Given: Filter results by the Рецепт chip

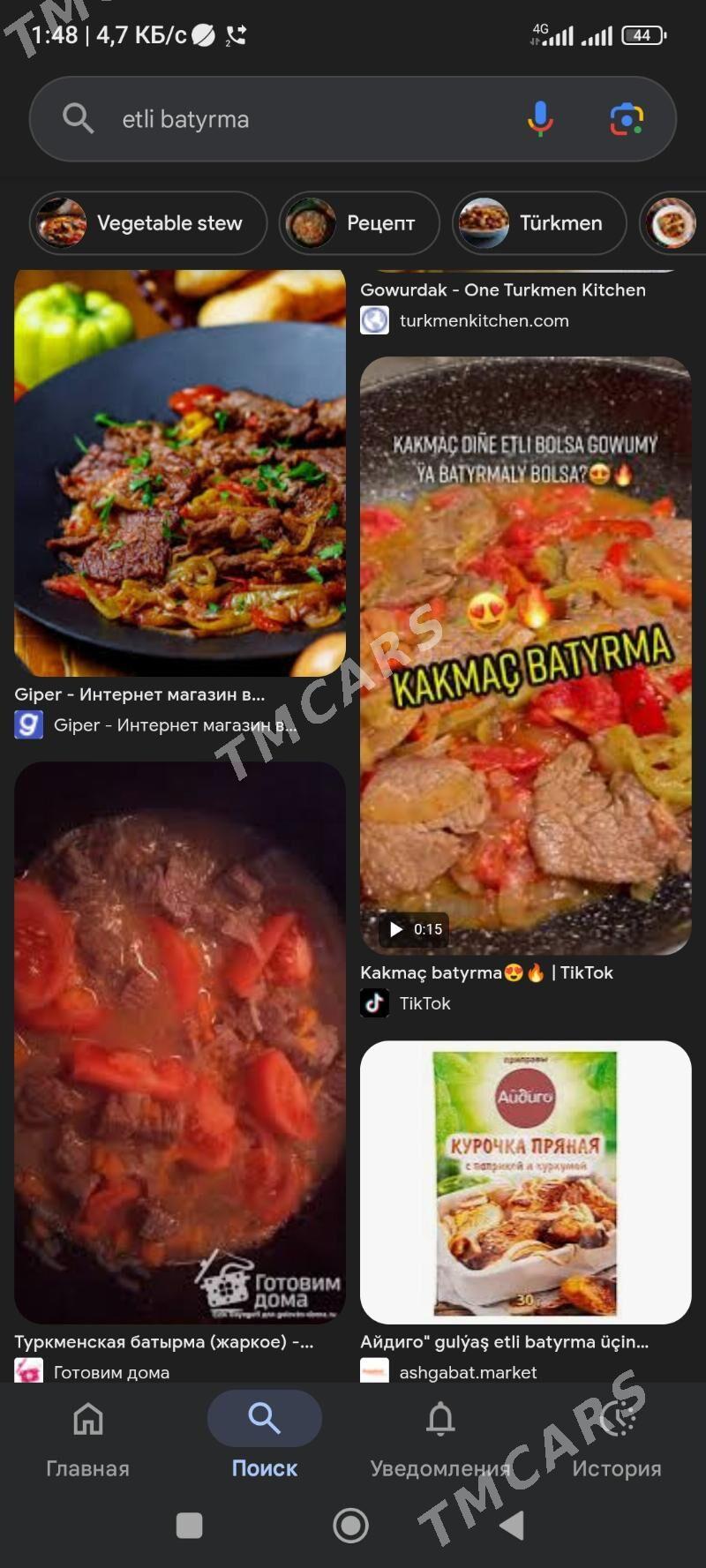Looking at the screenshot, I should tap(359, 223).
